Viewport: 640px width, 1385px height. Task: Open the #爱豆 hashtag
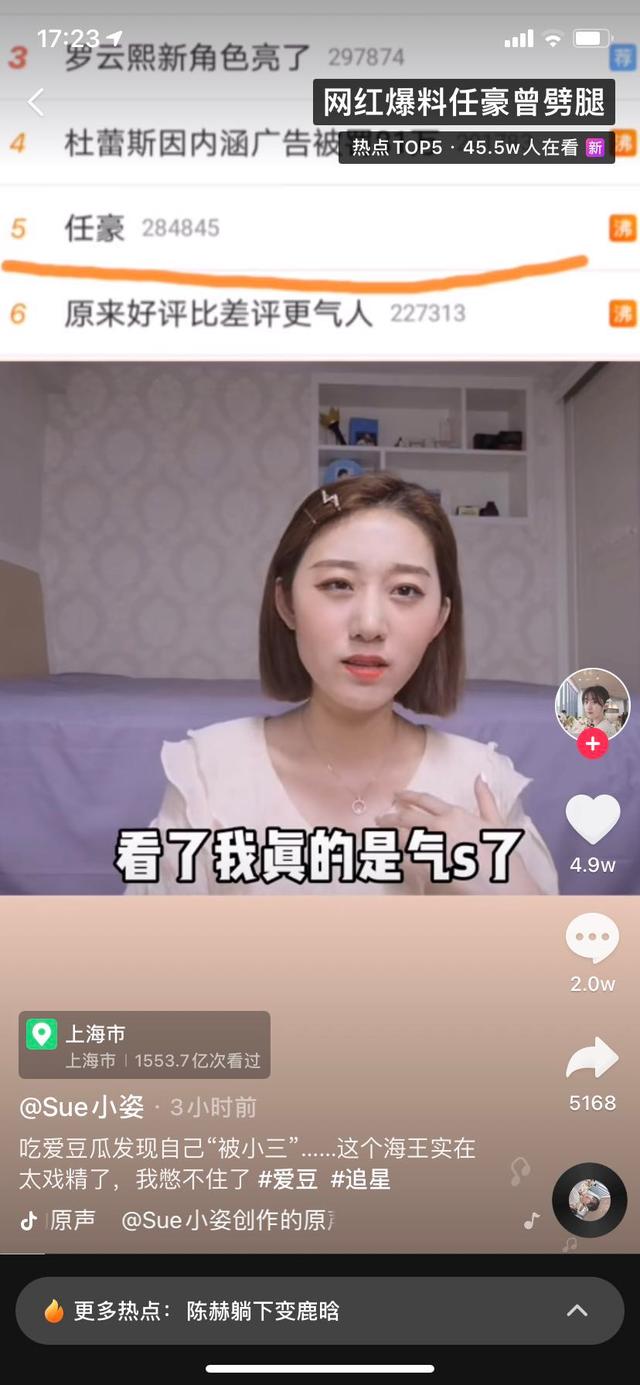(288, 1179)
